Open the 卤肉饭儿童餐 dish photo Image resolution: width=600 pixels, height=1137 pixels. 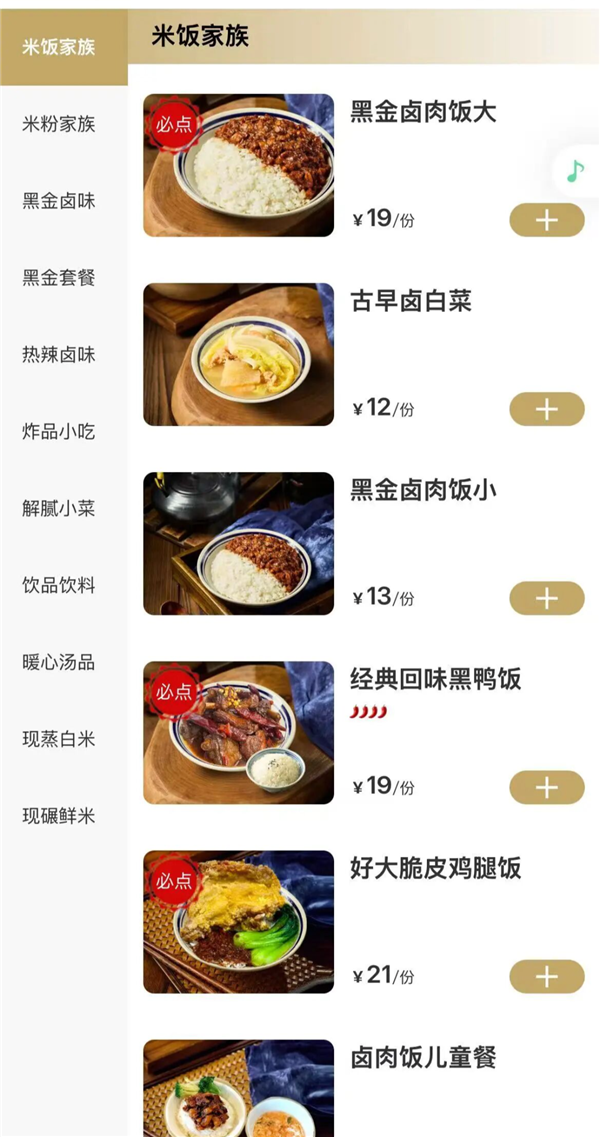pyautogui.click(x=238, y=1088)
